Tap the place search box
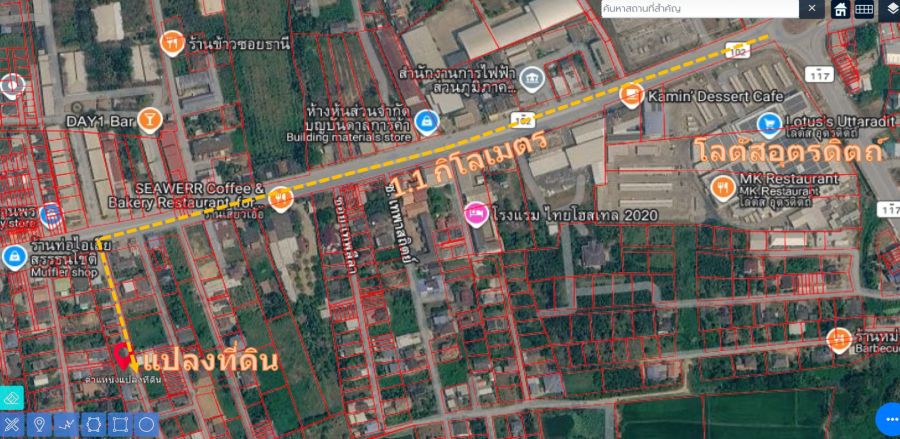900x439 pixels. click(x=700, y=9)
